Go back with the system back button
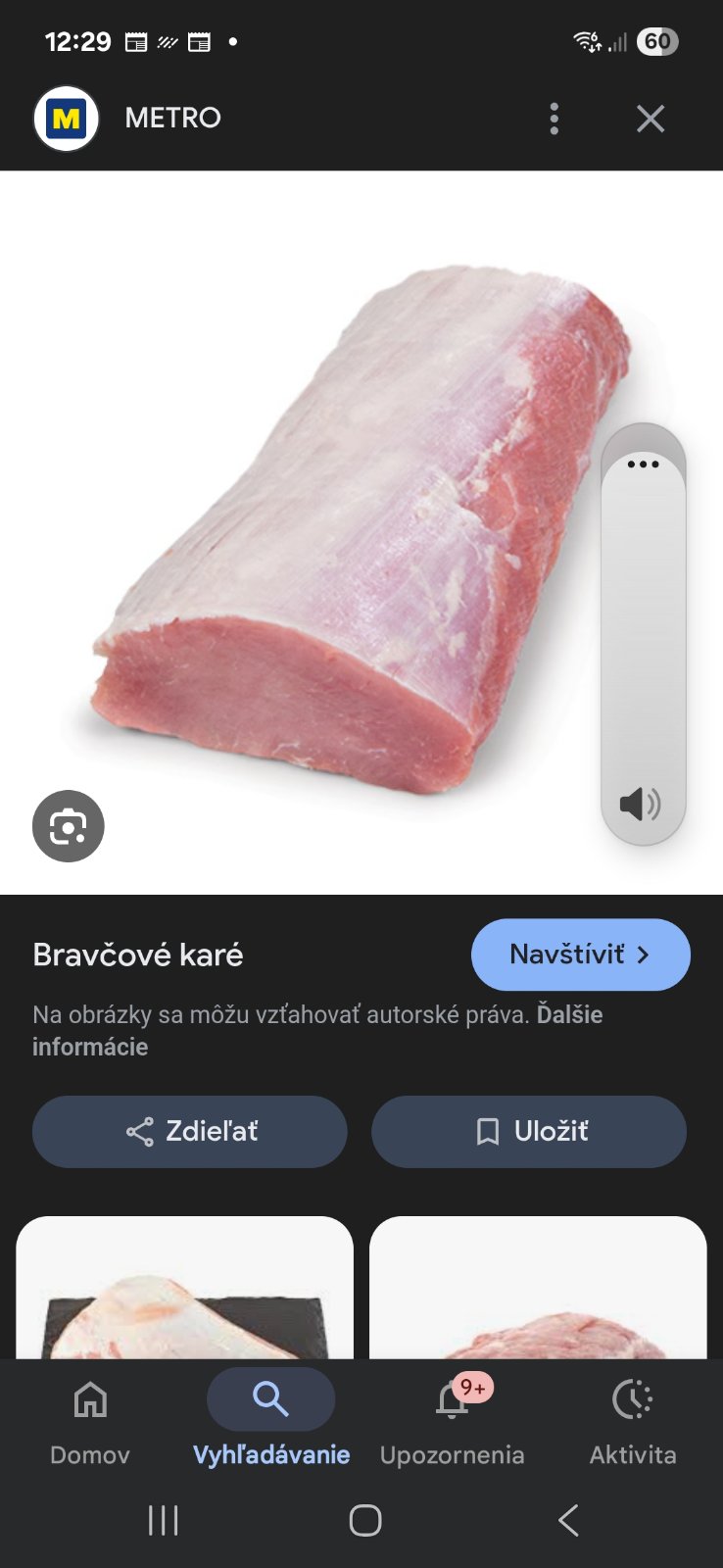The height and width of the screenshot is (1568, 723). click(568, 1520)
